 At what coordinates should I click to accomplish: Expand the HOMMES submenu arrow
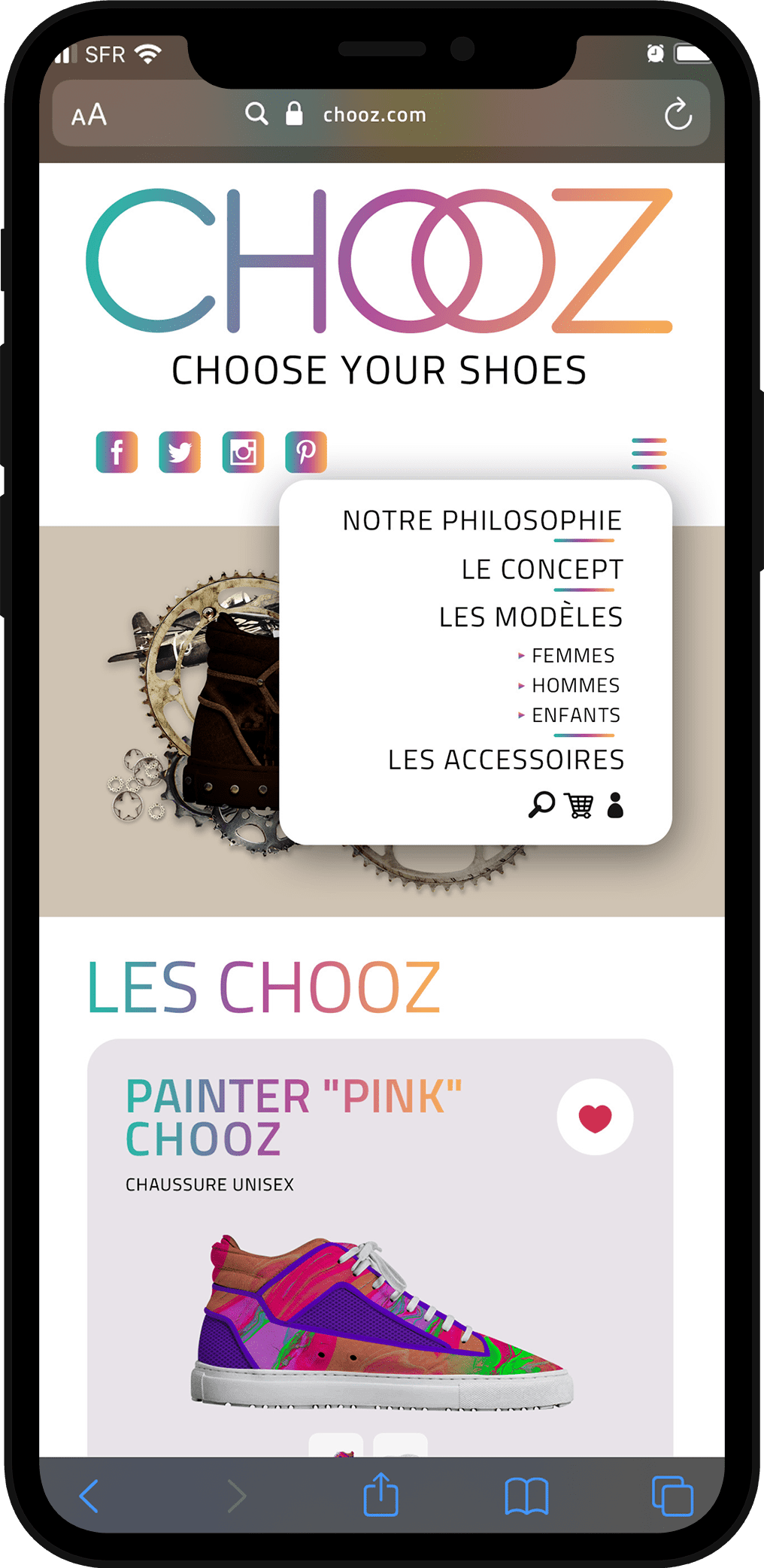pyautogui.click(x=520, y=685)
